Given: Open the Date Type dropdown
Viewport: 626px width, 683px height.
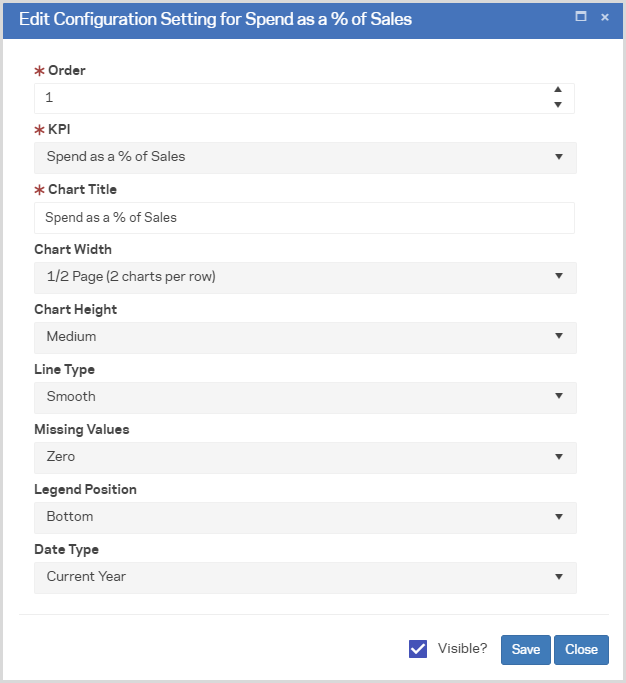Looking at the screenshot, I should tap(305, 577).
